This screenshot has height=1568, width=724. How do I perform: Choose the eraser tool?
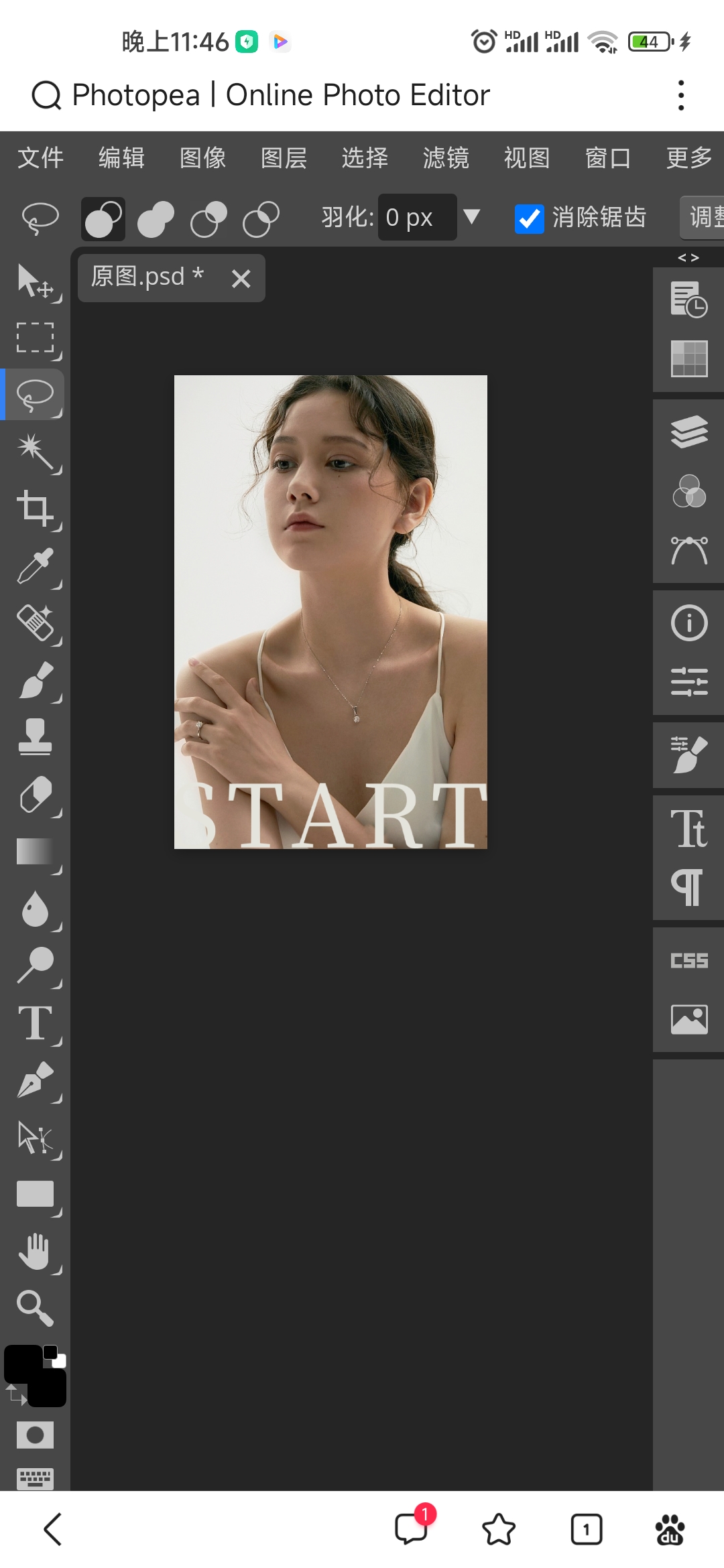35,795
